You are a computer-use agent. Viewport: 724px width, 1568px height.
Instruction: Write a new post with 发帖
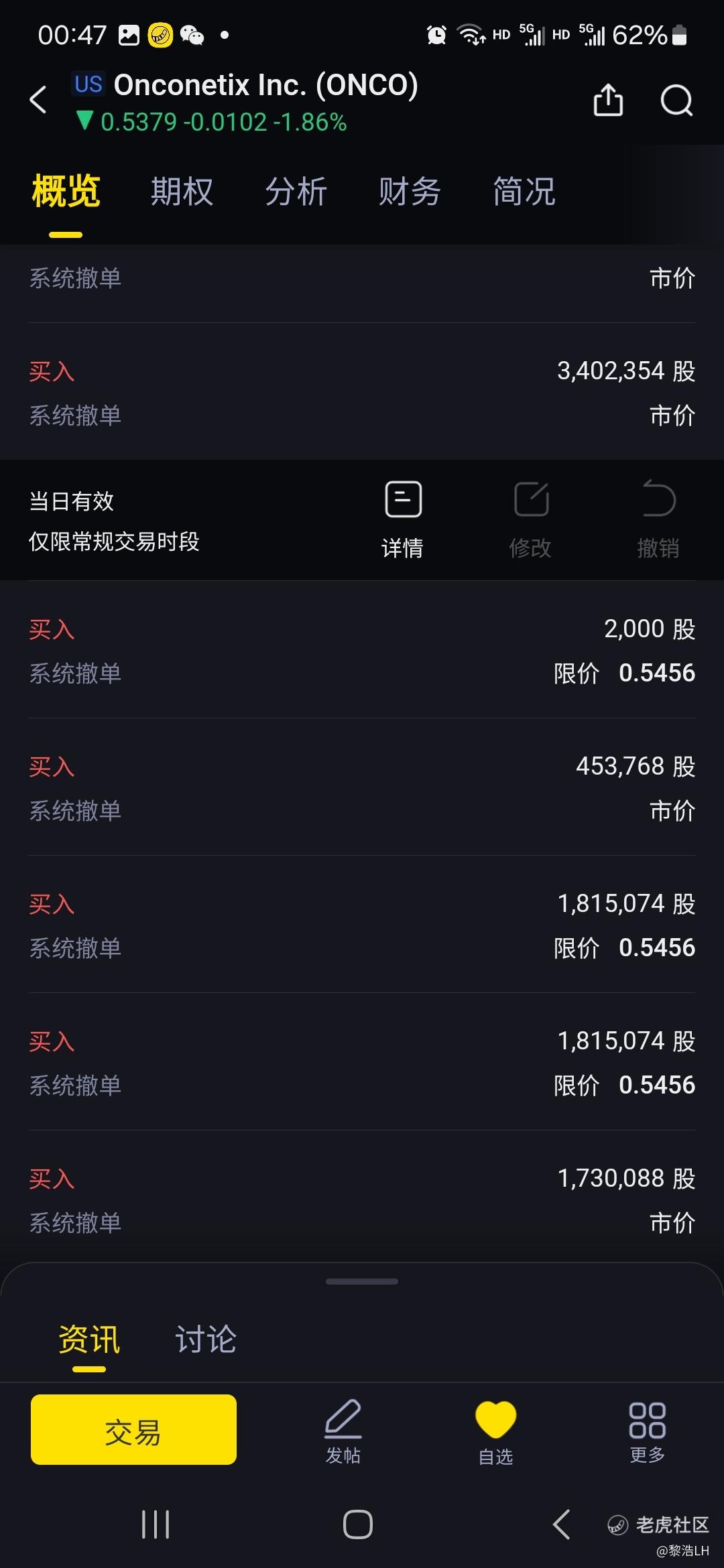(x=343, y=1431)
